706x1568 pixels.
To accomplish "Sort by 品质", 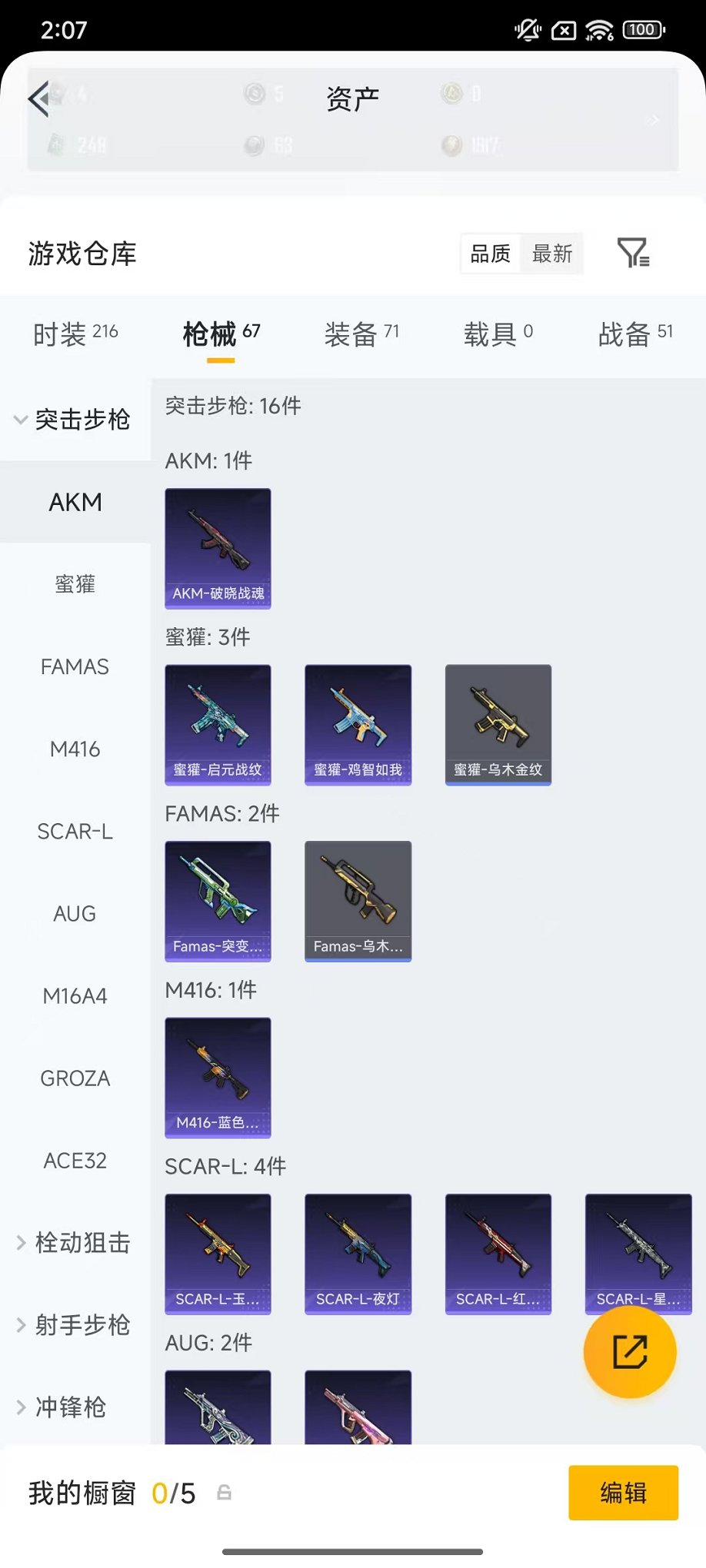I will pyautogui.click(x=491, y=254).
